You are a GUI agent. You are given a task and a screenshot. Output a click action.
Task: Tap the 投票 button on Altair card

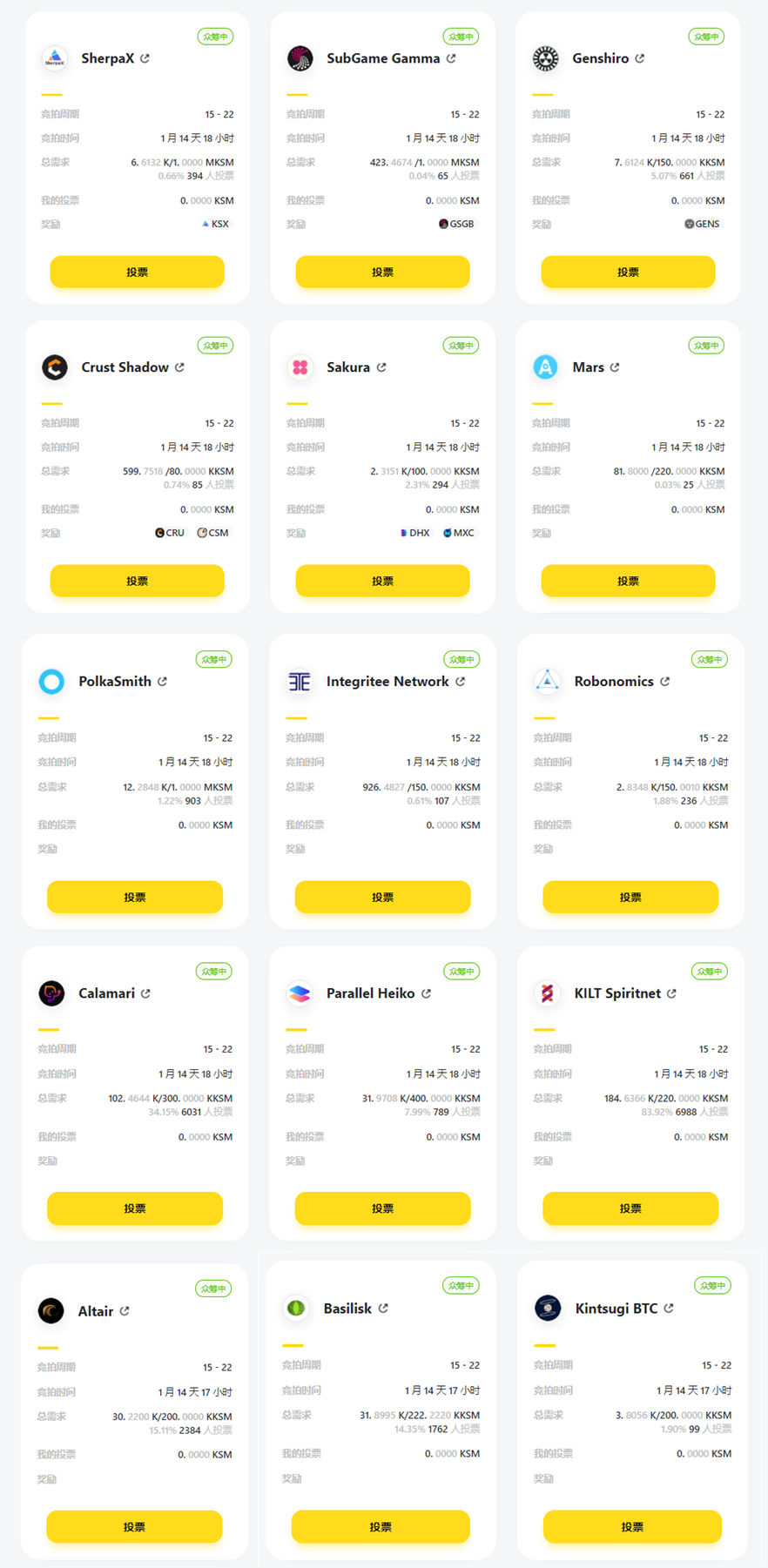(x=134, y=1526)
